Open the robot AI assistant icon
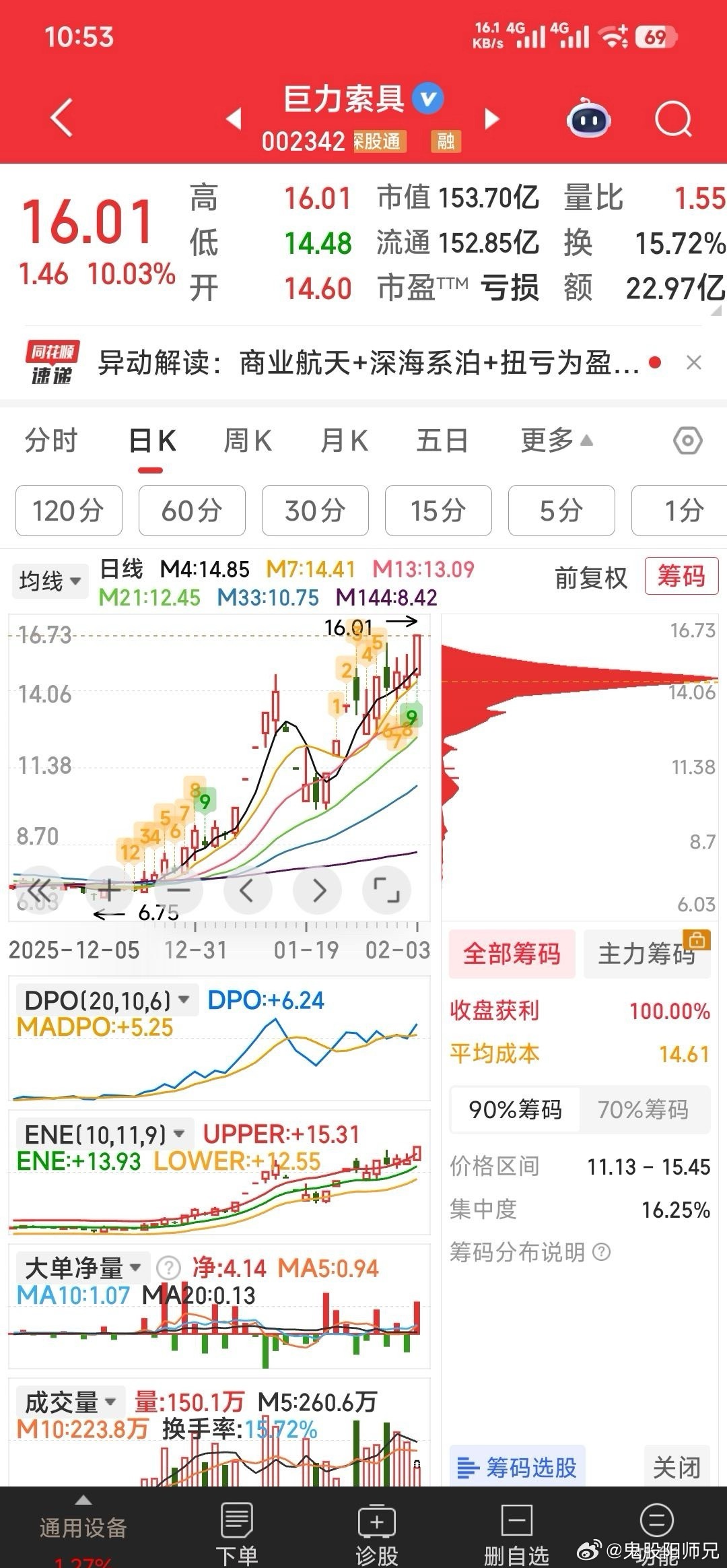 pyautogui.click(x=589, y=120)
